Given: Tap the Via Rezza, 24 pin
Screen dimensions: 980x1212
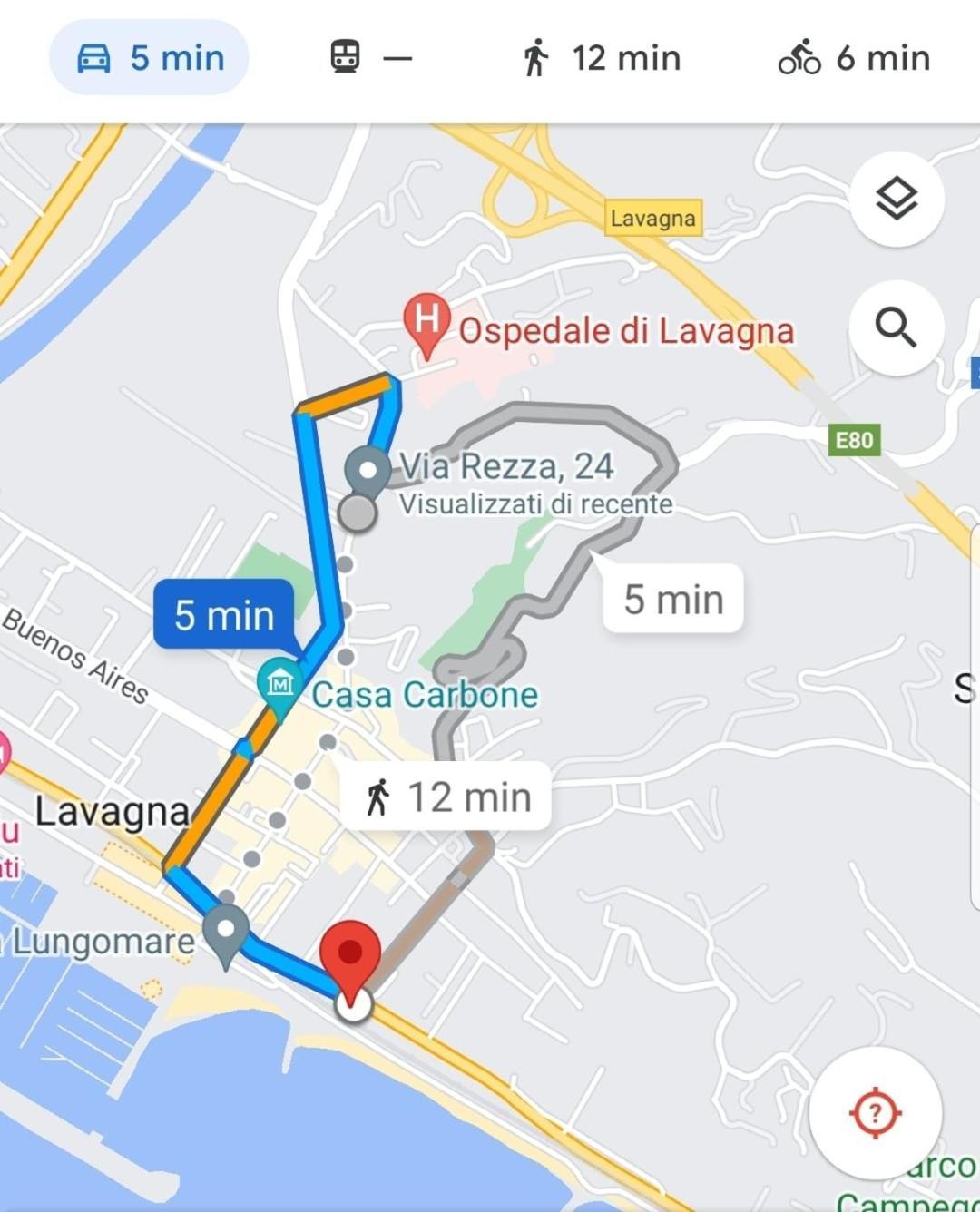Looking at the screenshot, I should [368, 471].
